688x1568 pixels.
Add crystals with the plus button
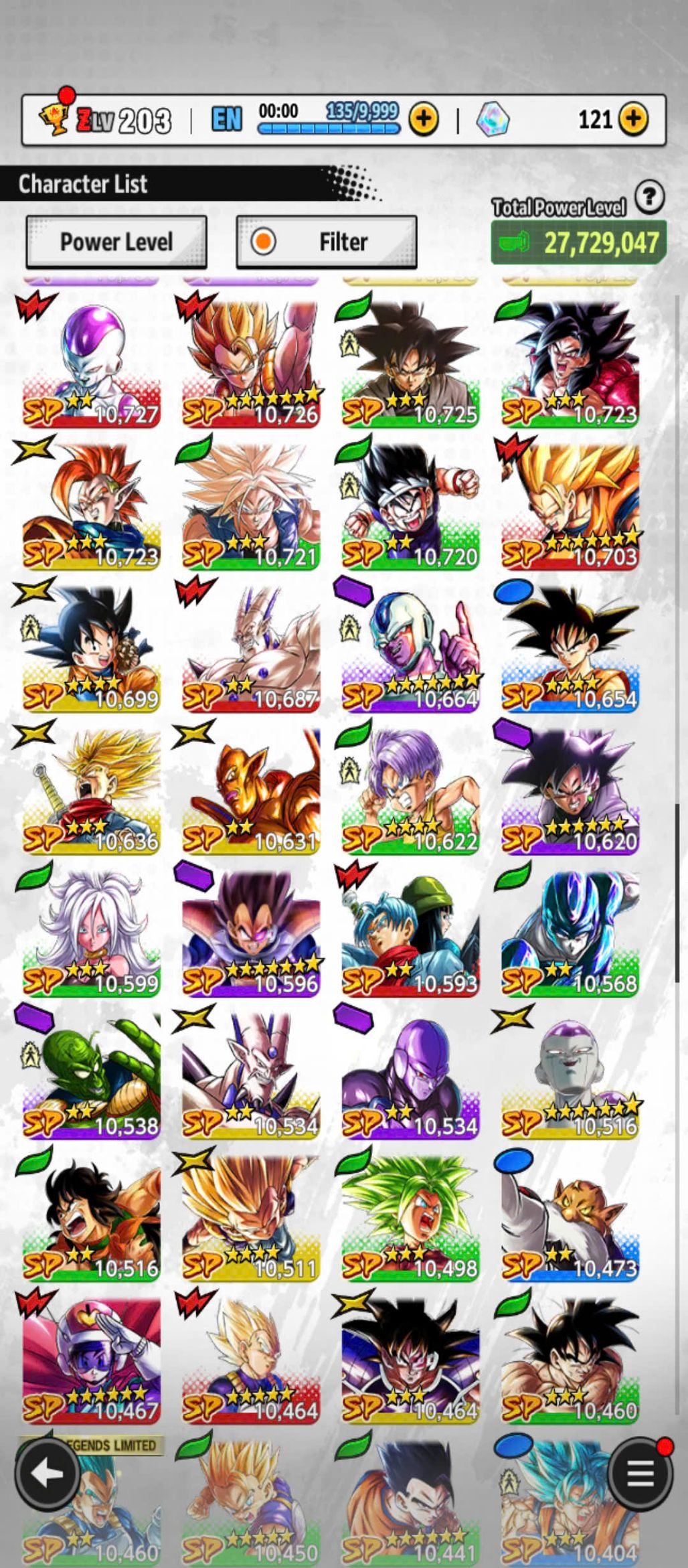(632, 120)
